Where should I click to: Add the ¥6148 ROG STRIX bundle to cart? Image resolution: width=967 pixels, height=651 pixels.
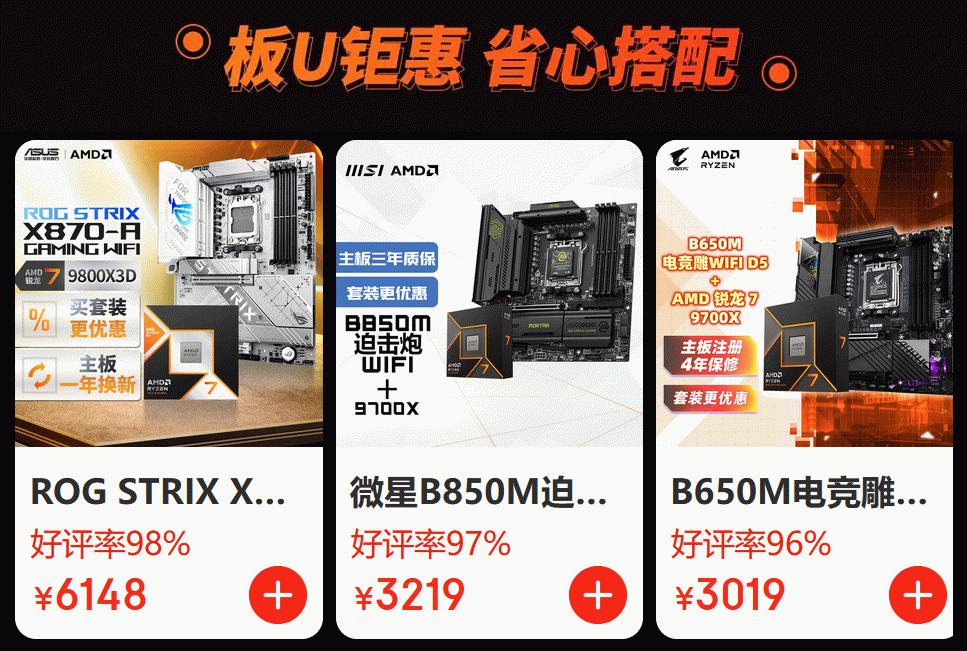pyautogui.click(x=278, y=594)
